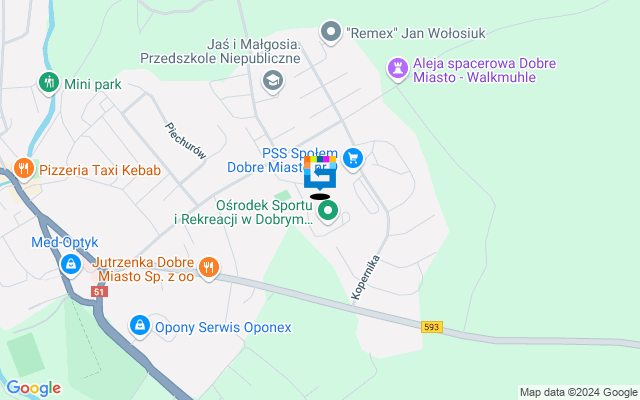The height and width of the screenshot is (400, 640).
Task: Select the colorful custom location marker
Action: coord(320,172)
